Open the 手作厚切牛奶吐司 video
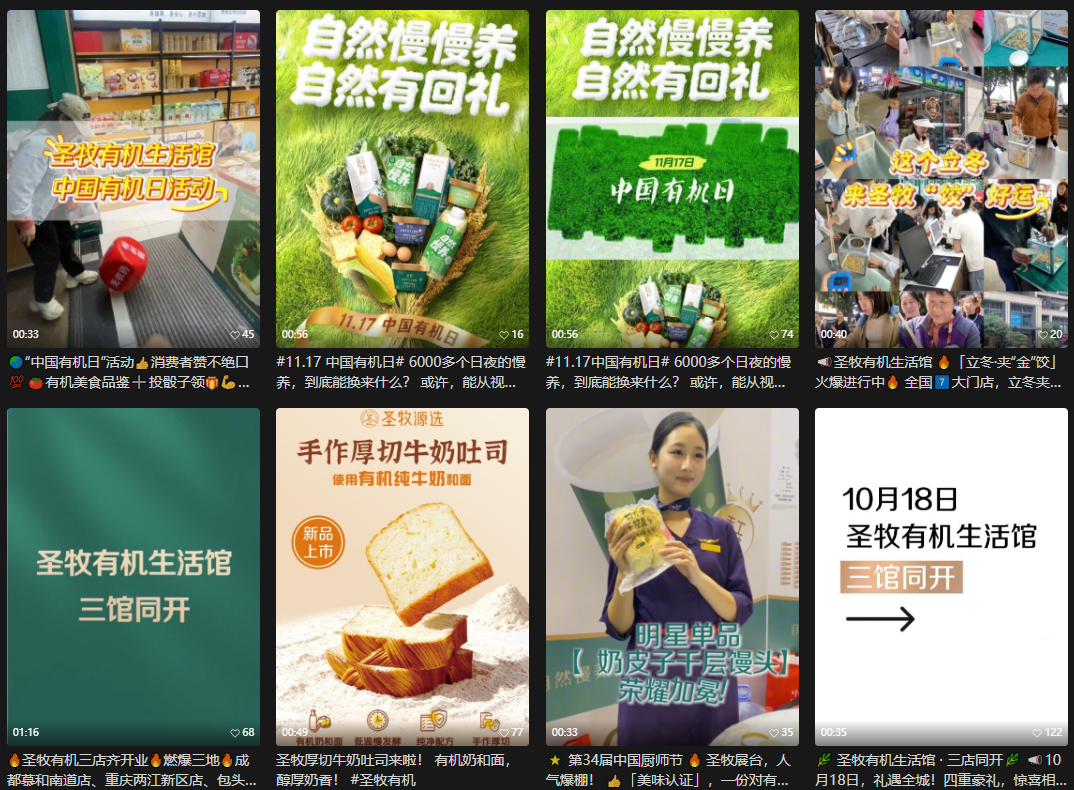The height and width of the screenshot is (790, 1074). point(402,576)
